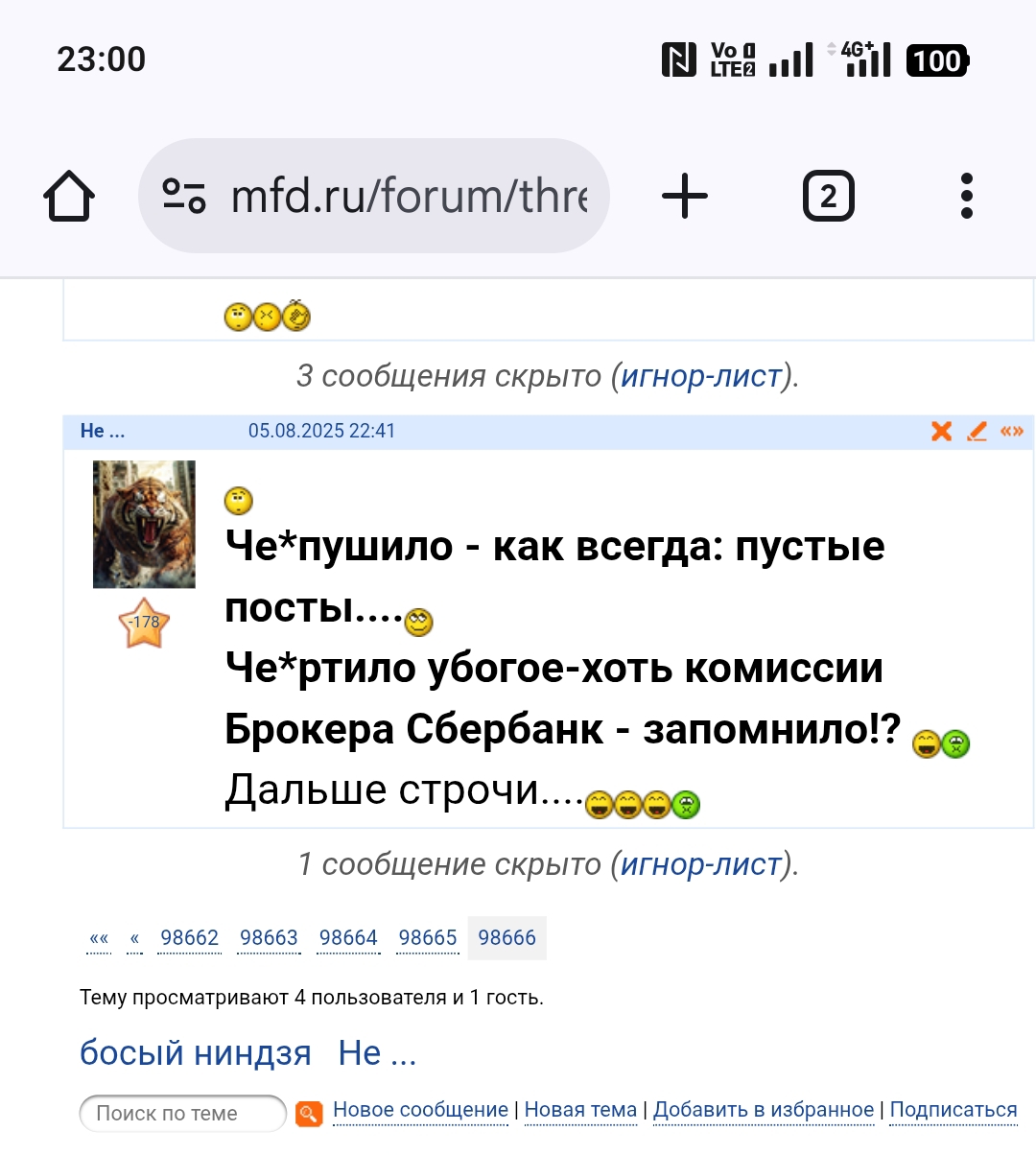The height and width of the screenshot is (1155, 1036).
Task: Open босый ниндзя's profile
Action: coord(196,1053)
